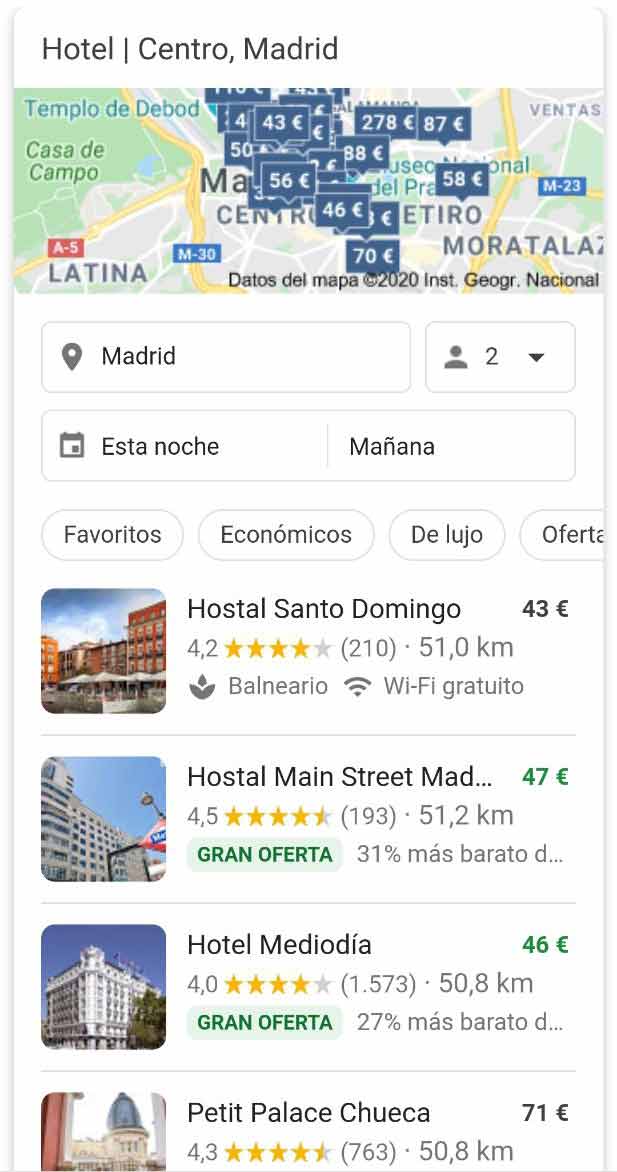Open the Hotel Mediodía result
The width and height of the screenshot is (617, 1172).
(x=279, y=945)
